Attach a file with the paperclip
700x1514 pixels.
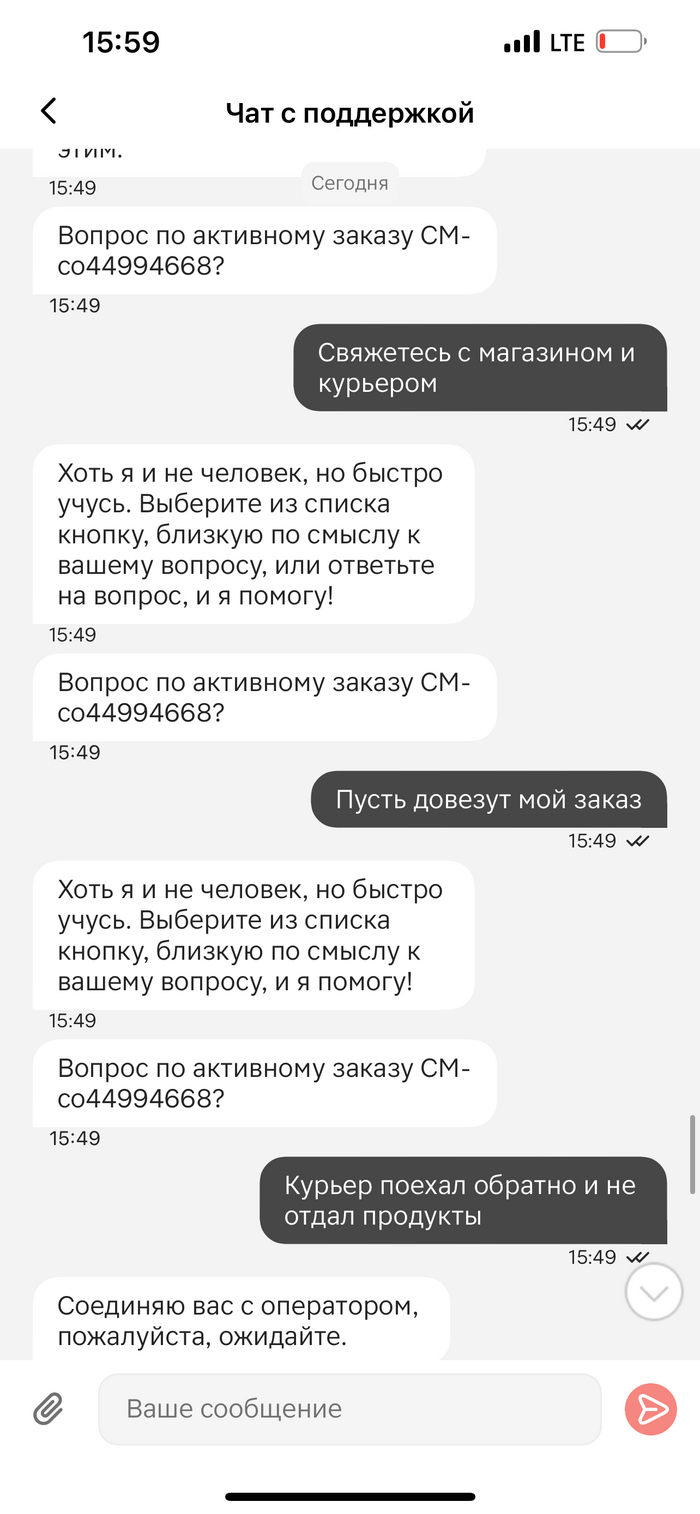pyautogui.click(x=48, y=1409)
